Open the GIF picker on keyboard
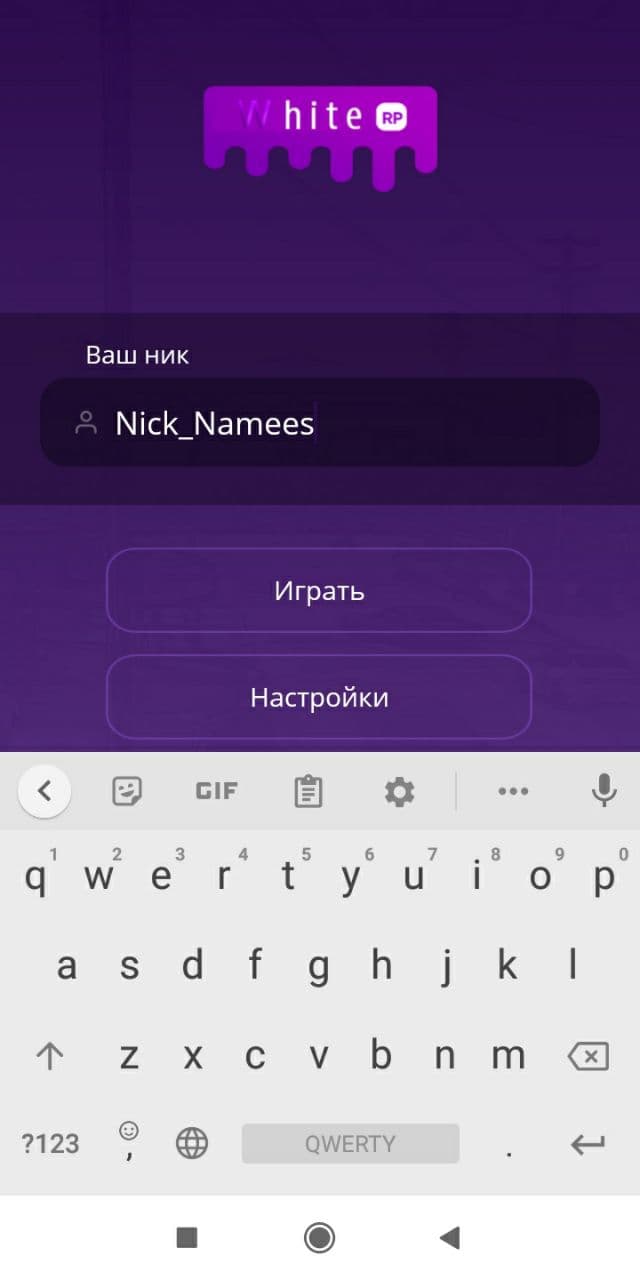This screenshot has width=640, height=1280. (x=216, y=791)
